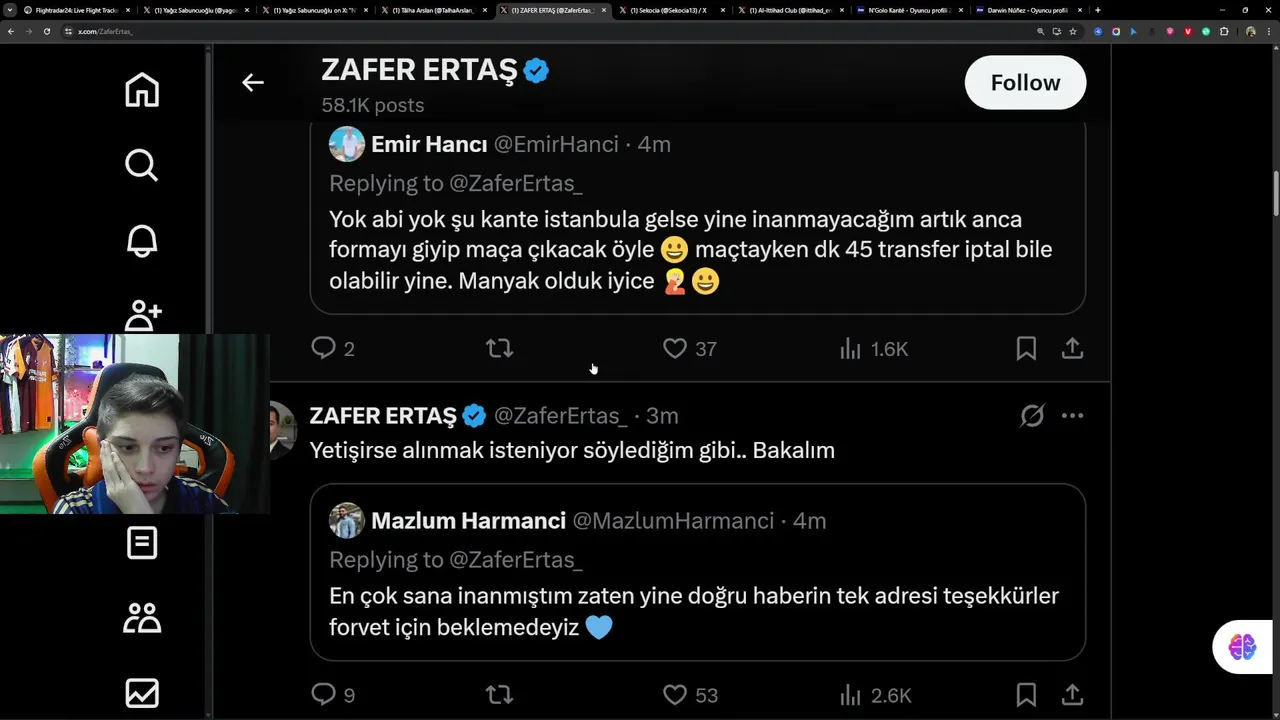The image size is (1280, 720).
Task: Share the post quoting Emir Hancı
Action: 1072,348
